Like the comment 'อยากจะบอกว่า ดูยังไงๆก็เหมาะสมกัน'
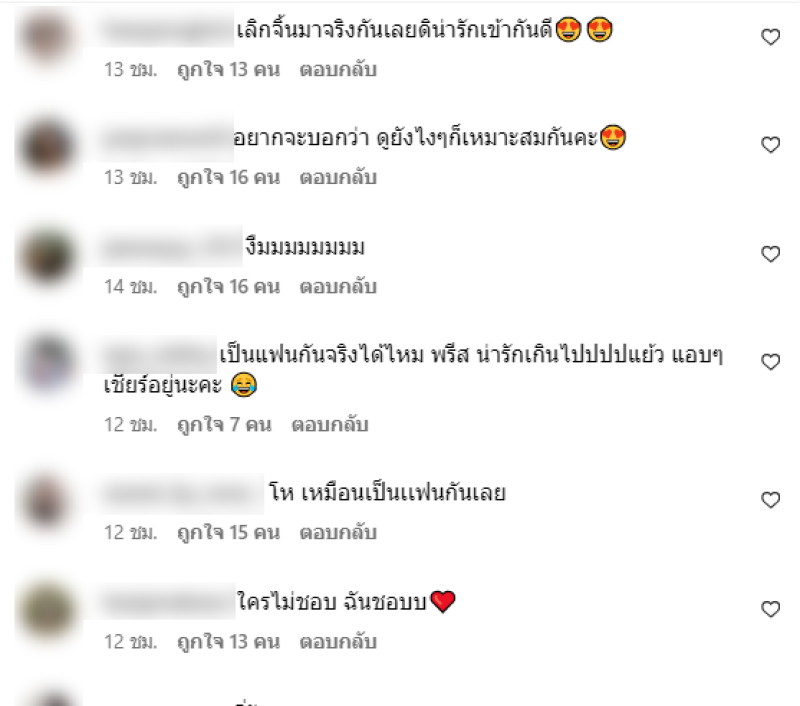800x706 pixels. pyautogui.click(x=770, y=145)
